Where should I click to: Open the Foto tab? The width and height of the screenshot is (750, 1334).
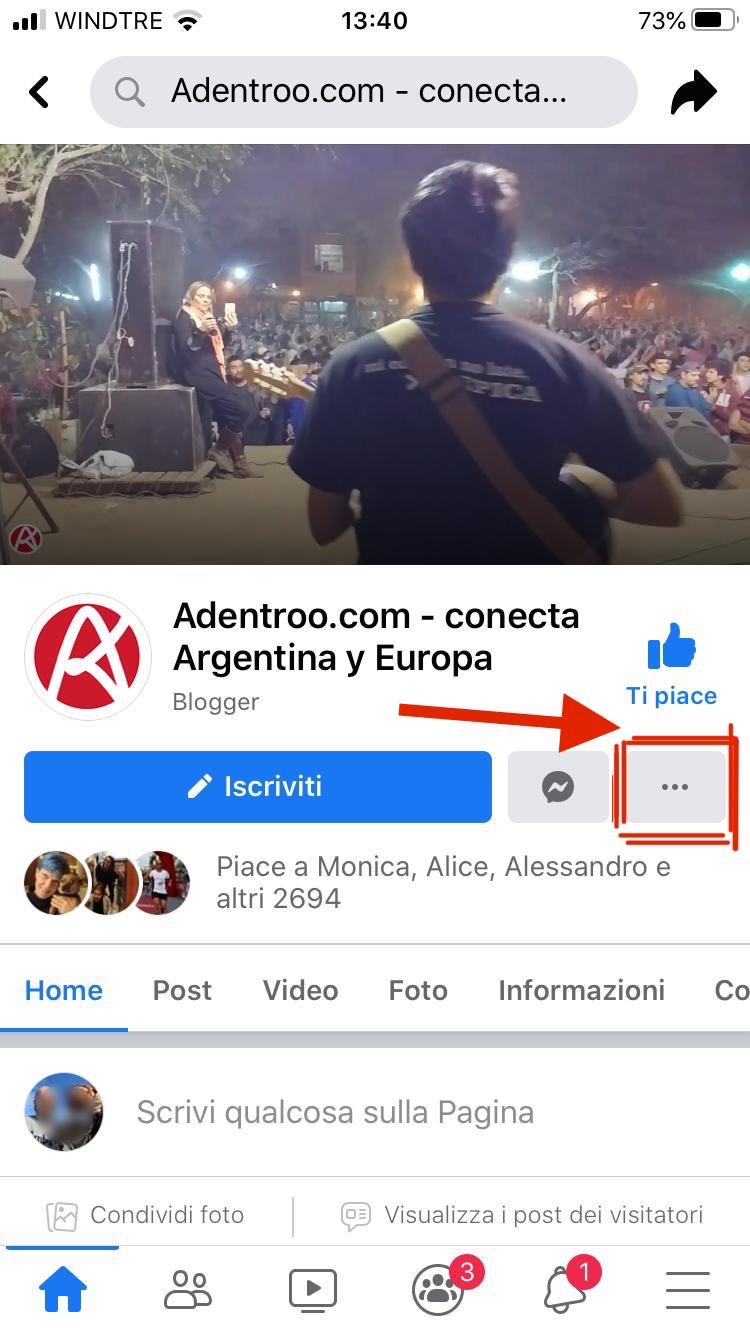[x=418, y=990]
